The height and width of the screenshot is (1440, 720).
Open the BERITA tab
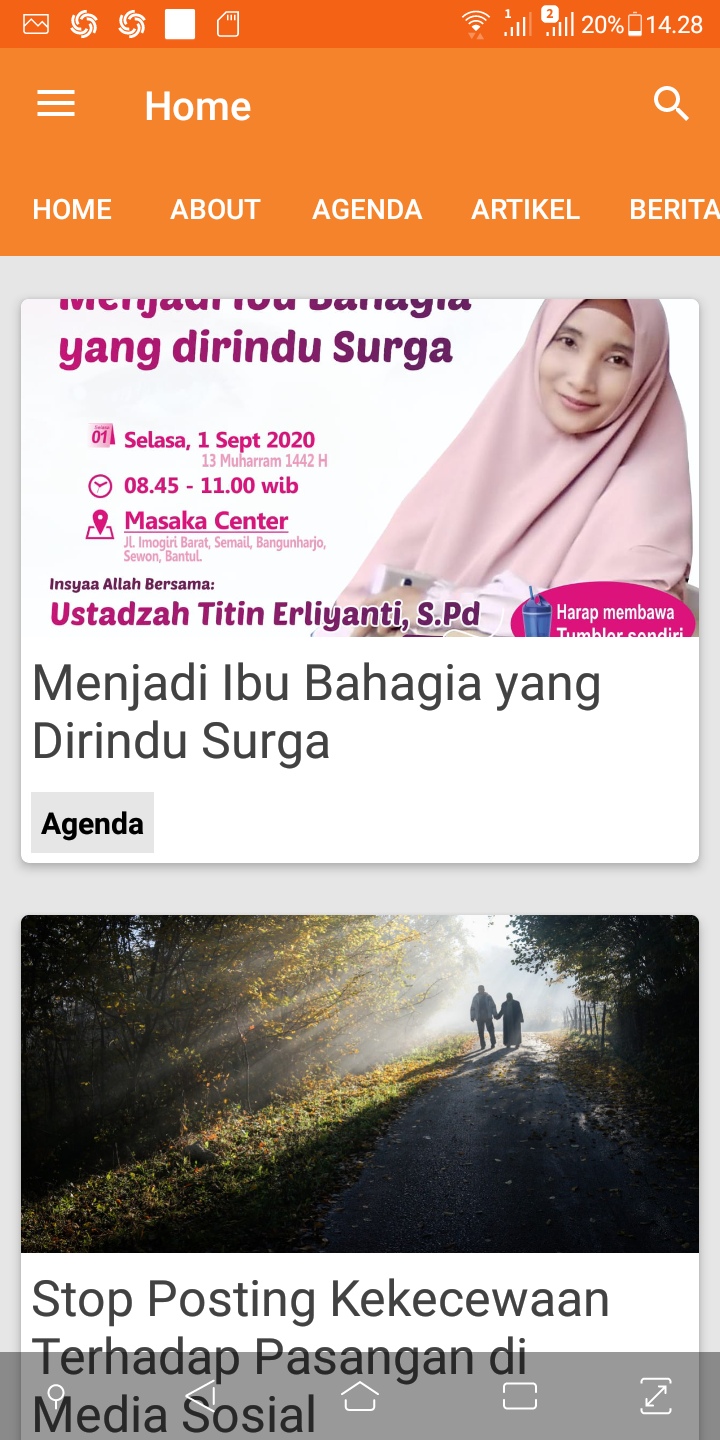coord(674,209)
